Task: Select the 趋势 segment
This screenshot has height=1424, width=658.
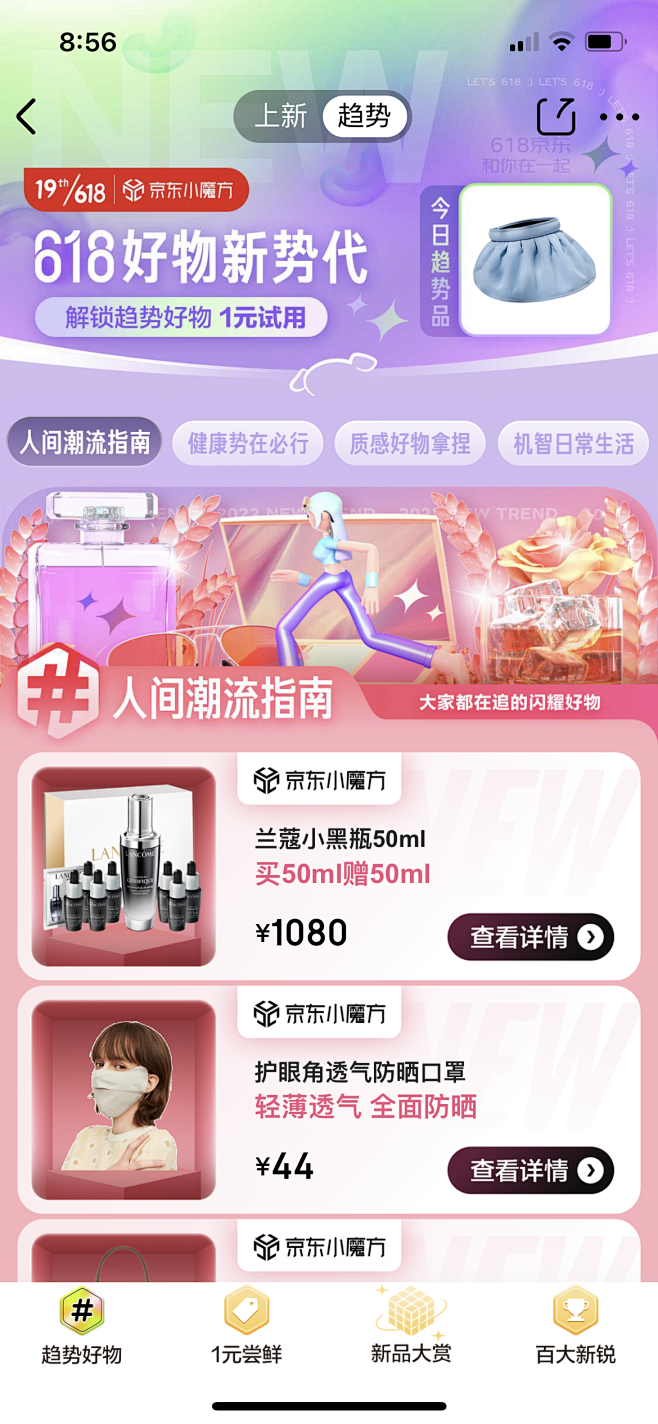Action: point(364,116)
